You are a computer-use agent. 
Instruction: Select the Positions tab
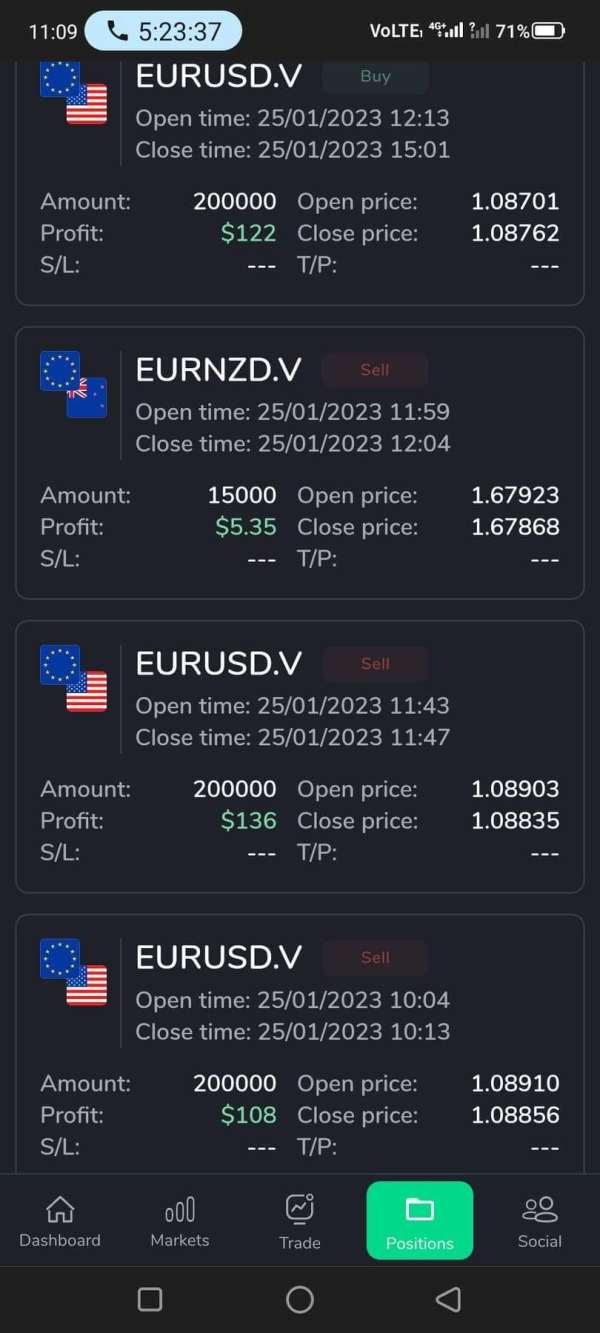click(420, 1220)
